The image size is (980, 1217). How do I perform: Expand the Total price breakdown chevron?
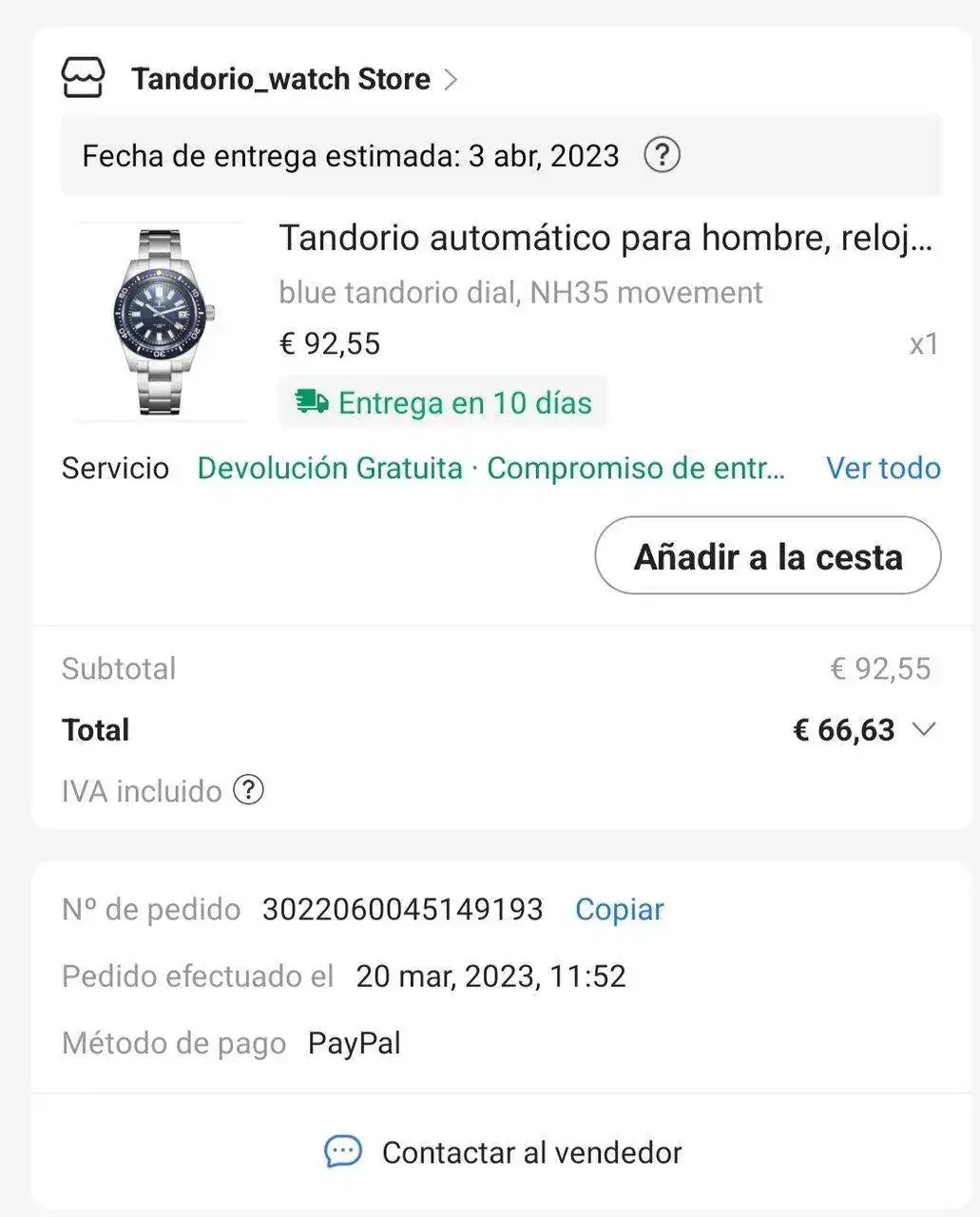pyautogui.click(x=923, y=729)
